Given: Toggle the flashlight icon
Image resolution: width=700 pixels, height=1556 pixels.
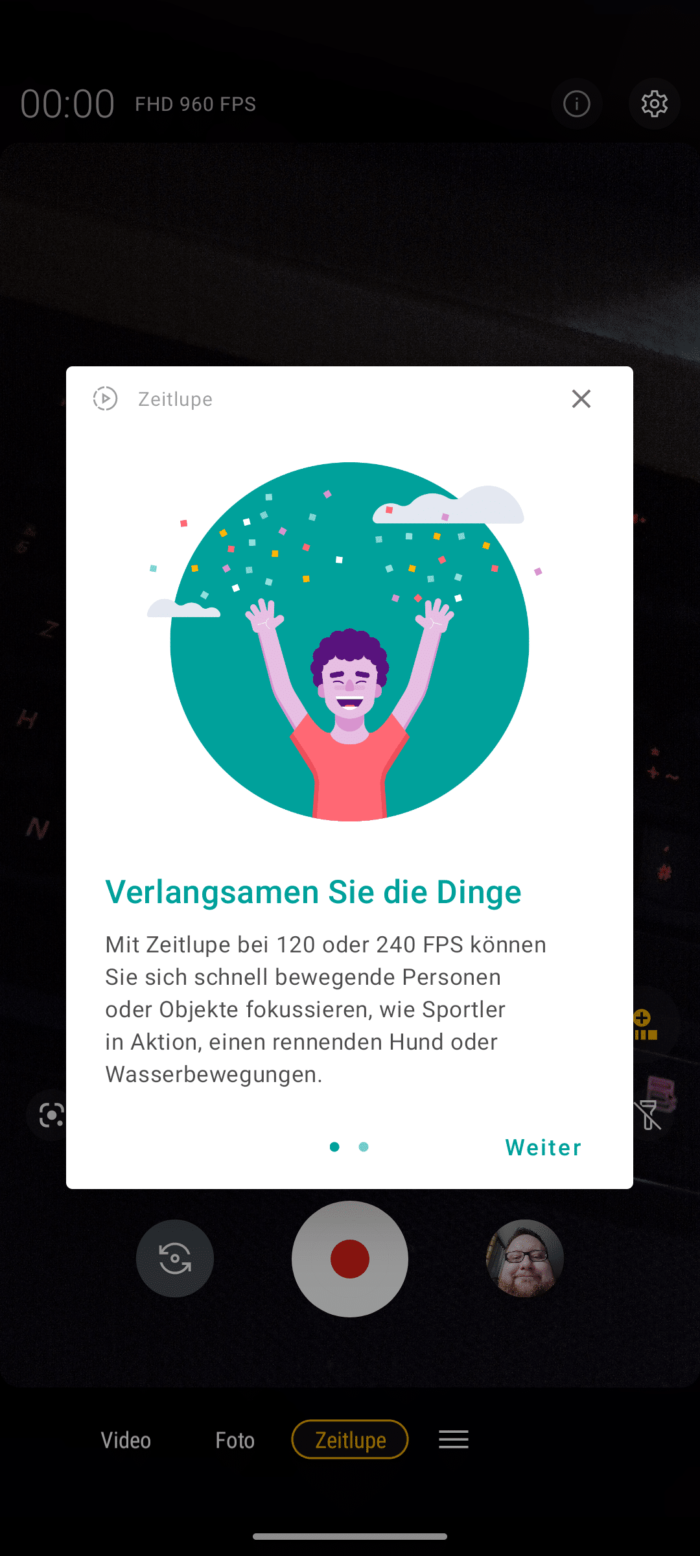Looking at the screenshot, I should click(649, 1115).
